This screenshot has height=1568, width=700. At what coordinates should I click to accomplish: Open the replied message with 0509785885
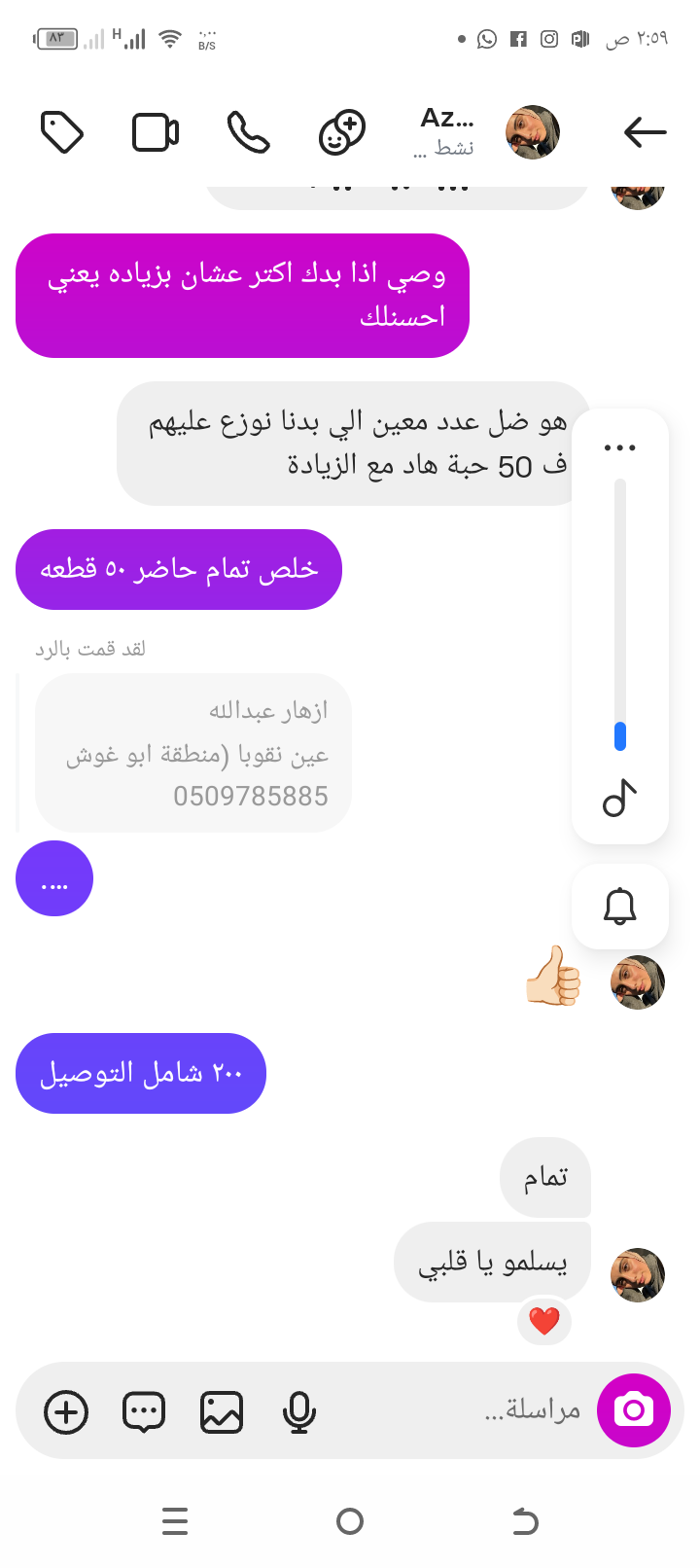pos(193,753)
